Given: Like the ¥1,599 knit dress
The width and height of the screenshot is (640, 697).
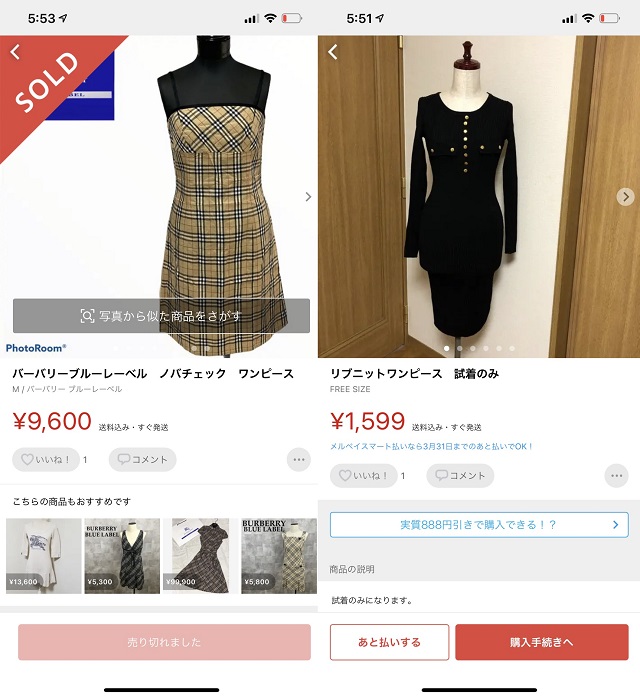Looking at the screenshot, I should [364, 476].
